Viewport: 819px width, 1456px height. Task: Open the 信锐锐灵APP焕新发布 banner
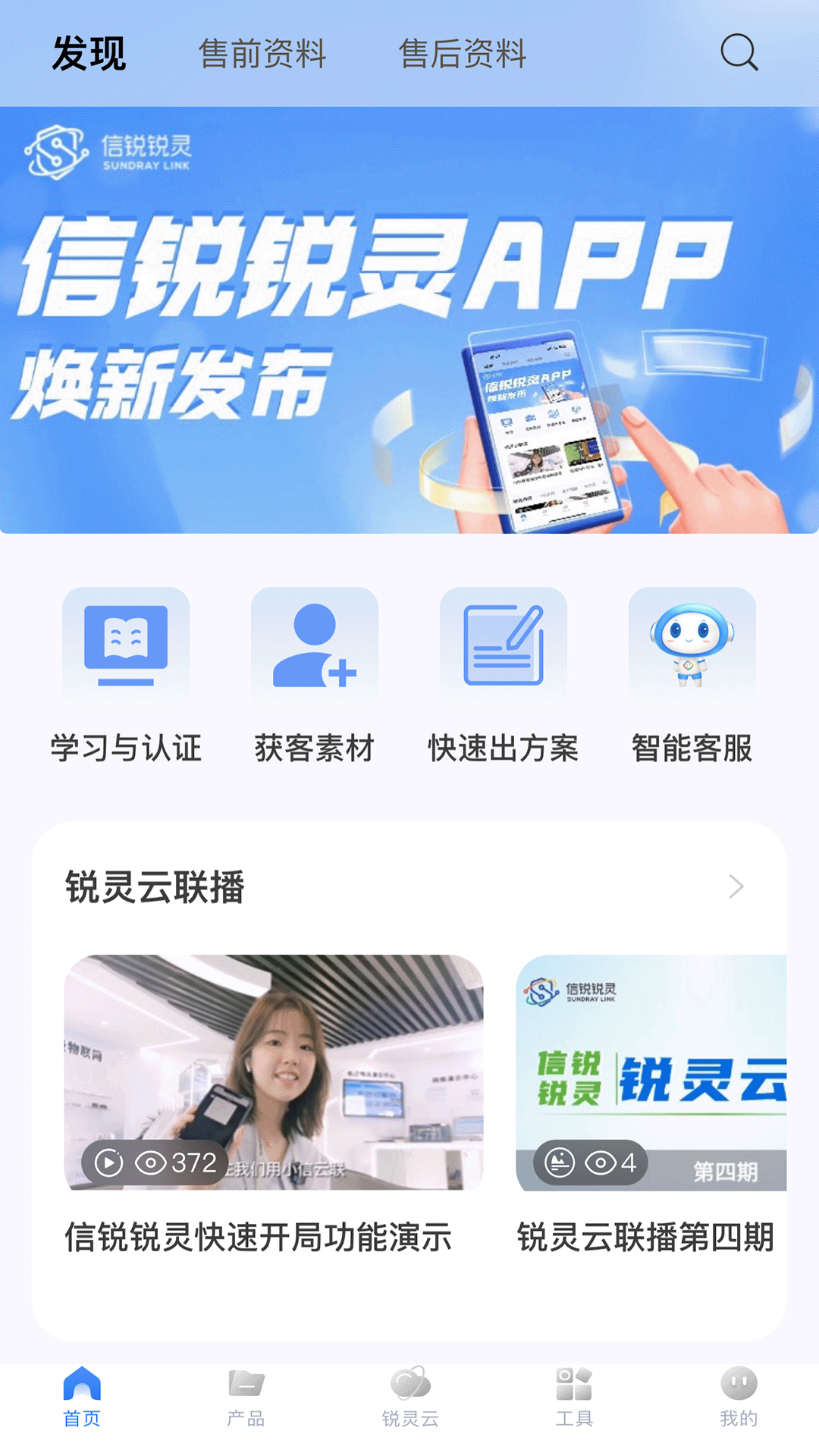(409, 320)
